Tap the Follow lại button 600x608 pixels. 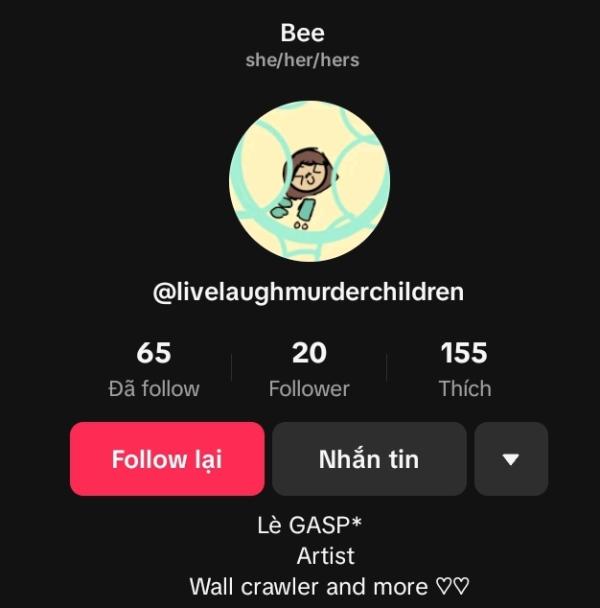click(x=167, y=459)
